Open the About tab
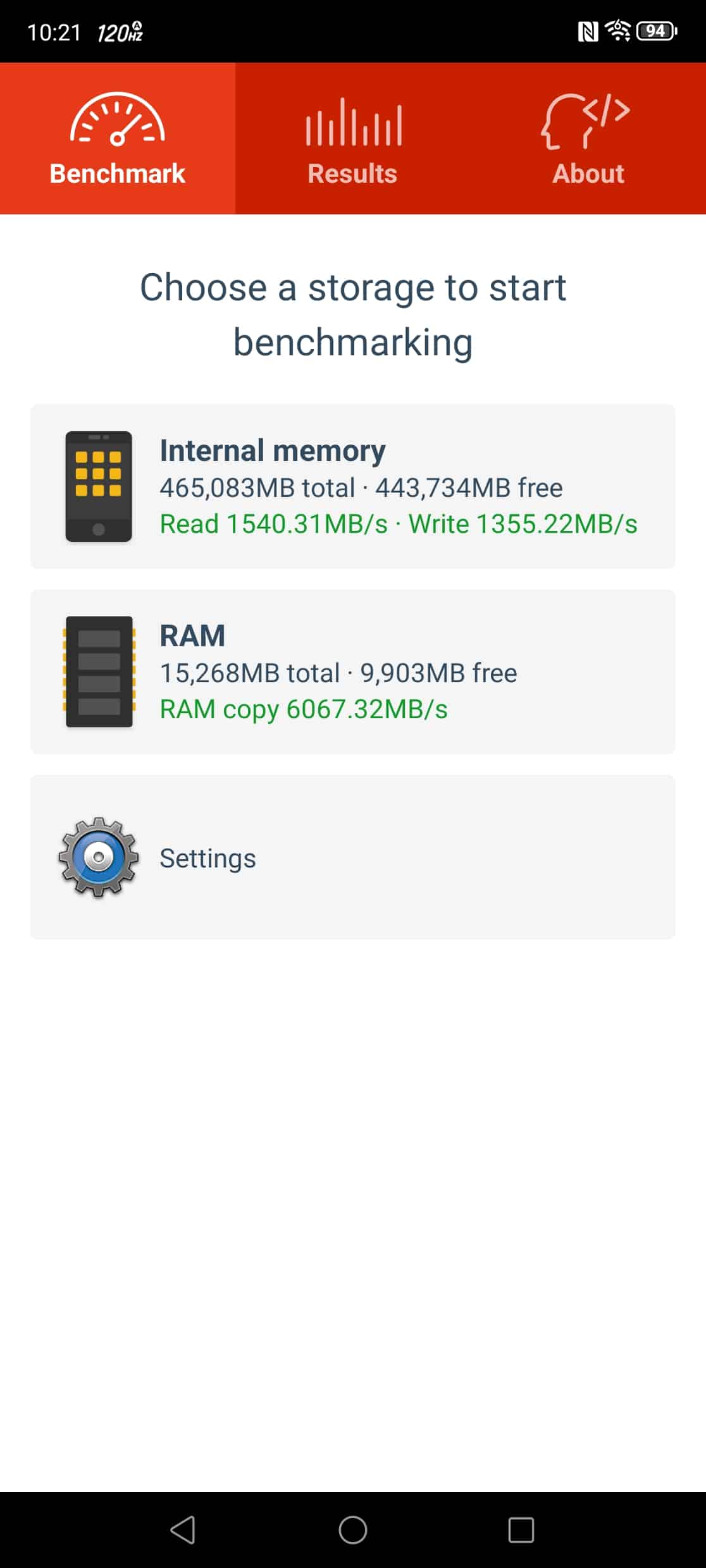This screenshot has width=706, height=1568. (x=588, y=138)
